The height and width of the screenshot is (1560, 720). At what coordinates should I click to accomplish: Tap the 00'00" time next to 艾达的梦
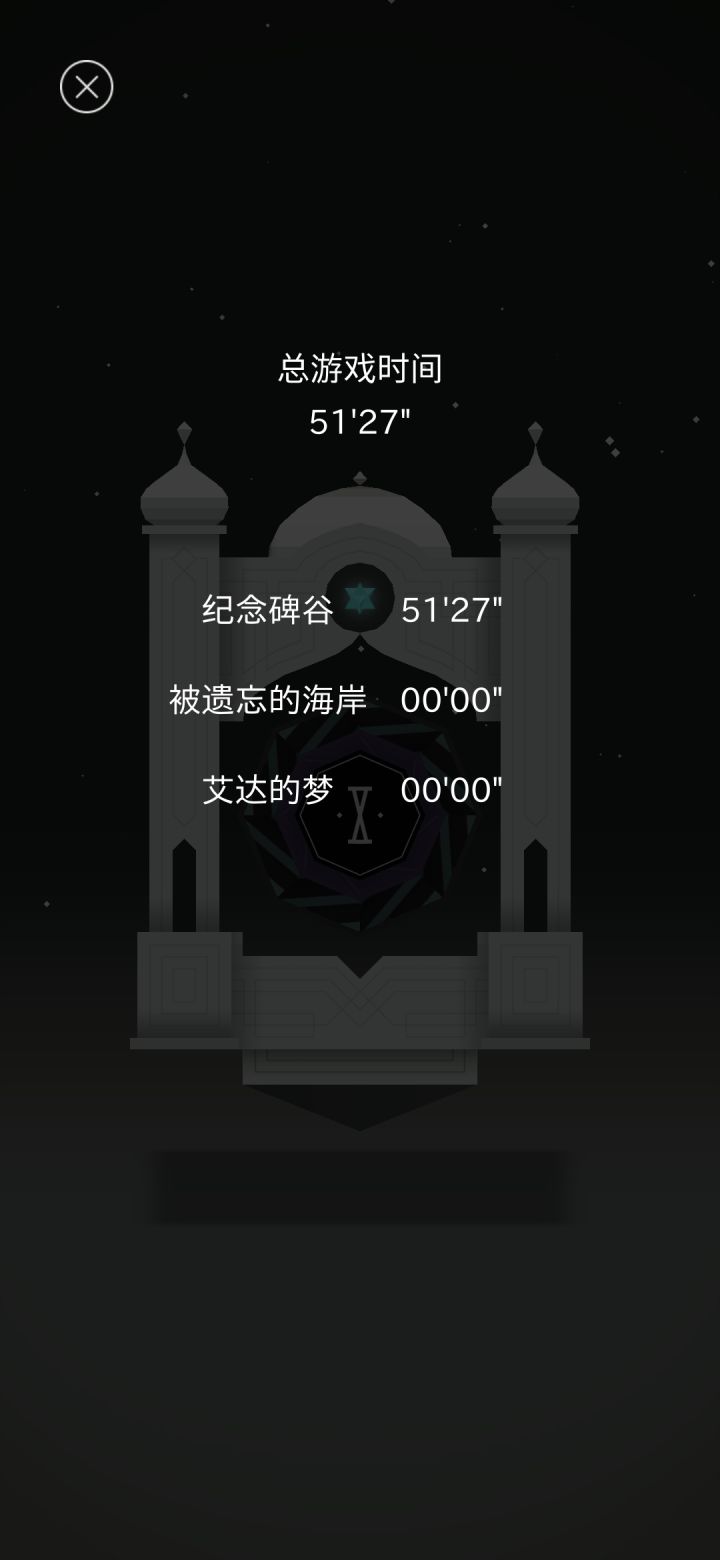[452, 790]
